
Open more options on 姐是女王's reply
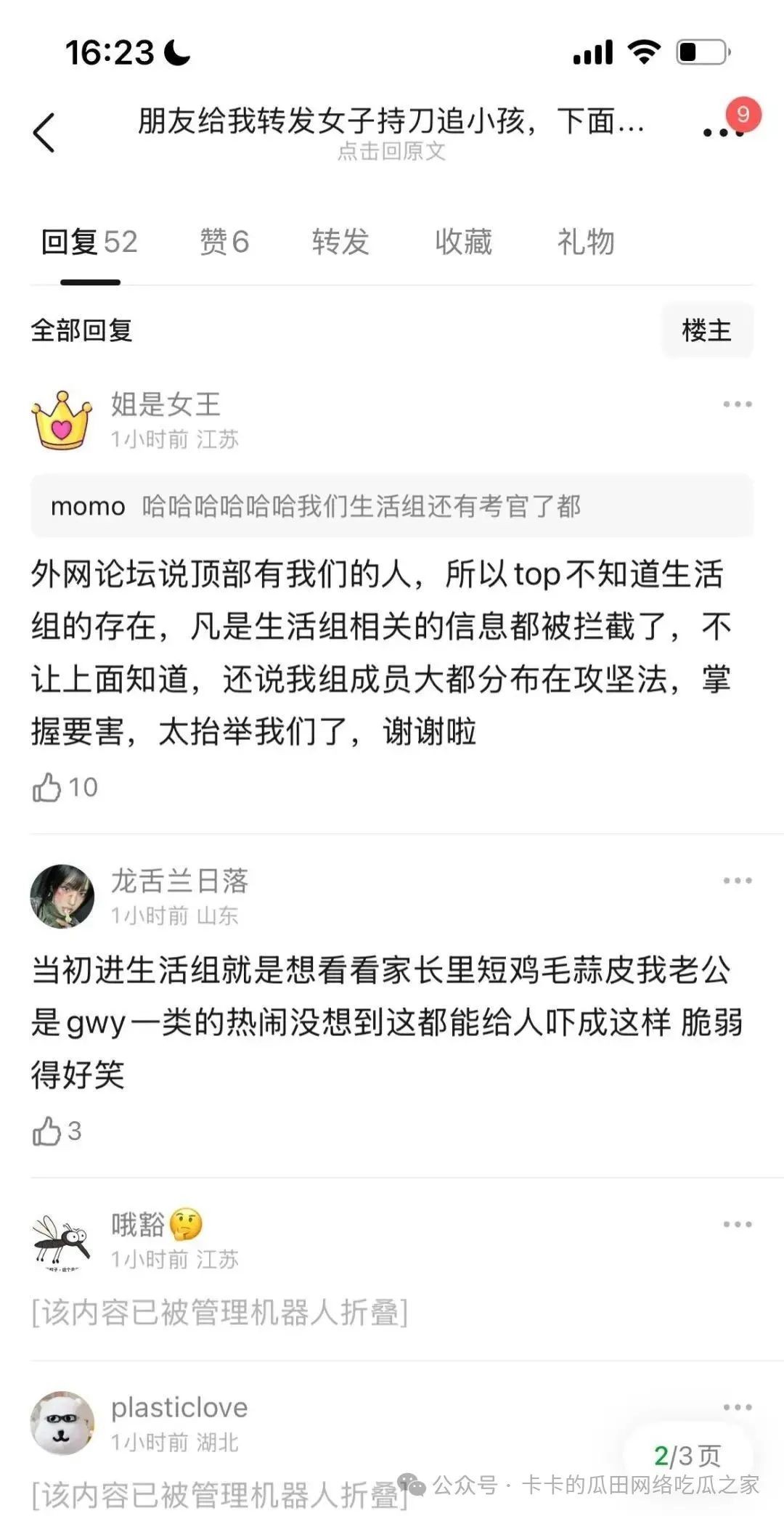737,404
